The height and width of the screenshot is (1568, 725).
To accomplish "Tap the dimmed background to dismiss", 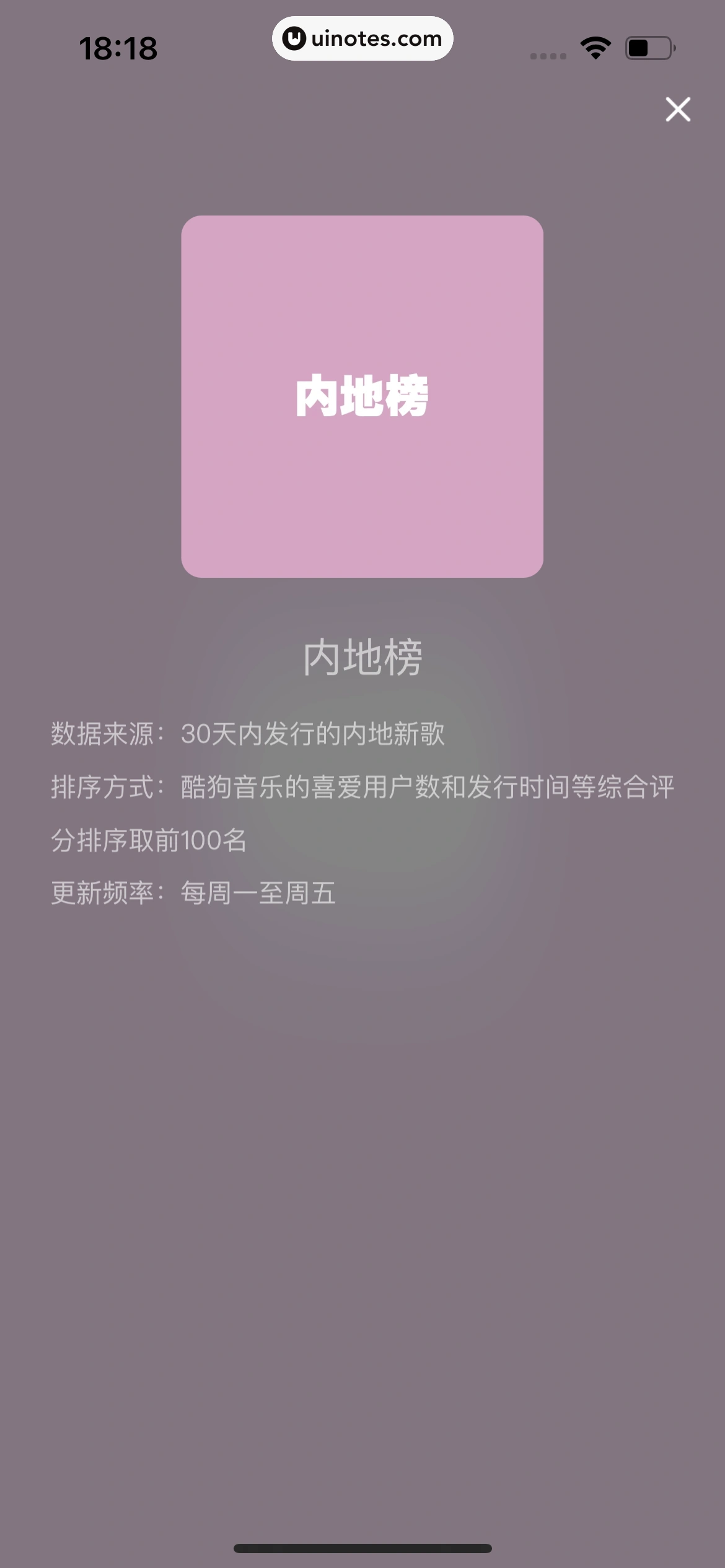I will point(362,1177).
